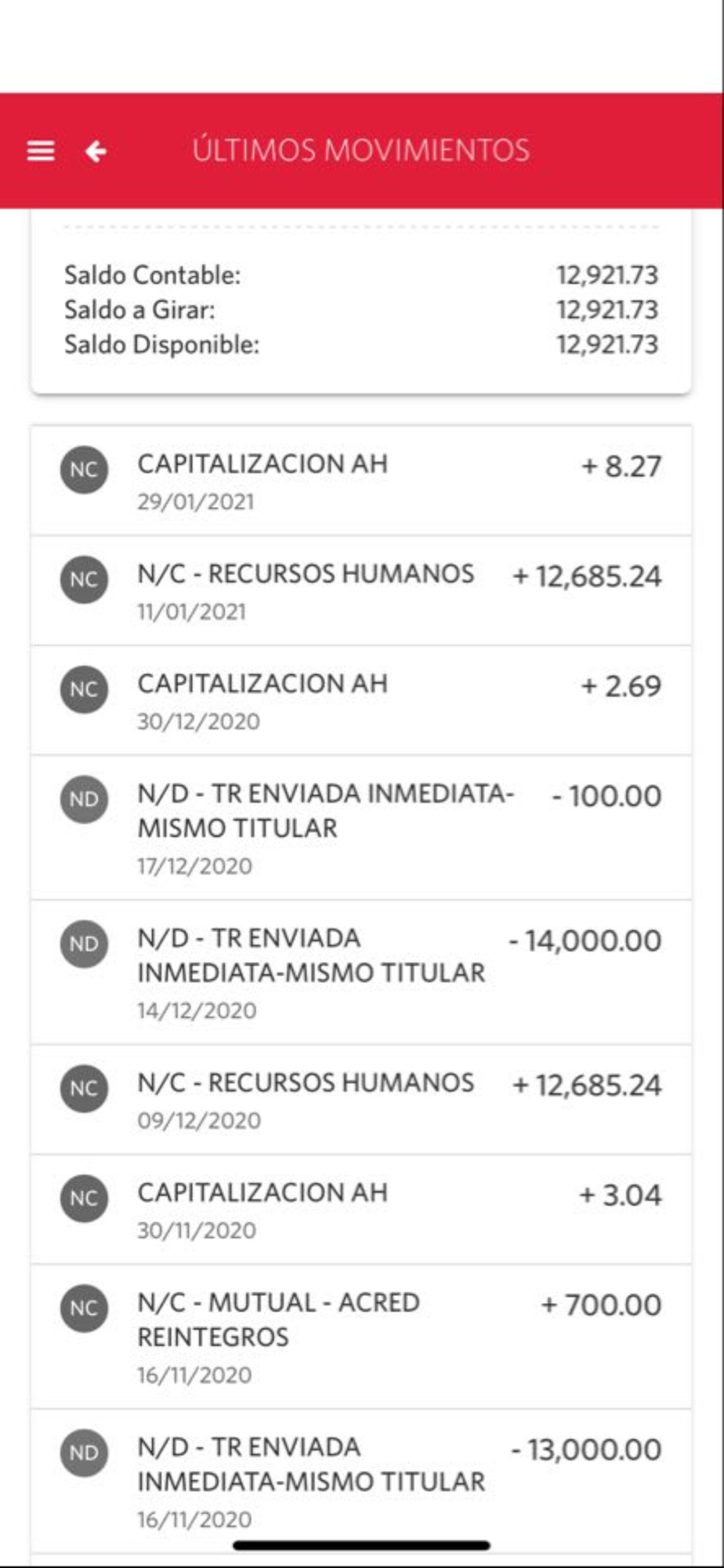Select the 30/12/2020 Capitalizacion AH entry
The width and height of the screenshot is (724, 1568).
click(360, 701)
